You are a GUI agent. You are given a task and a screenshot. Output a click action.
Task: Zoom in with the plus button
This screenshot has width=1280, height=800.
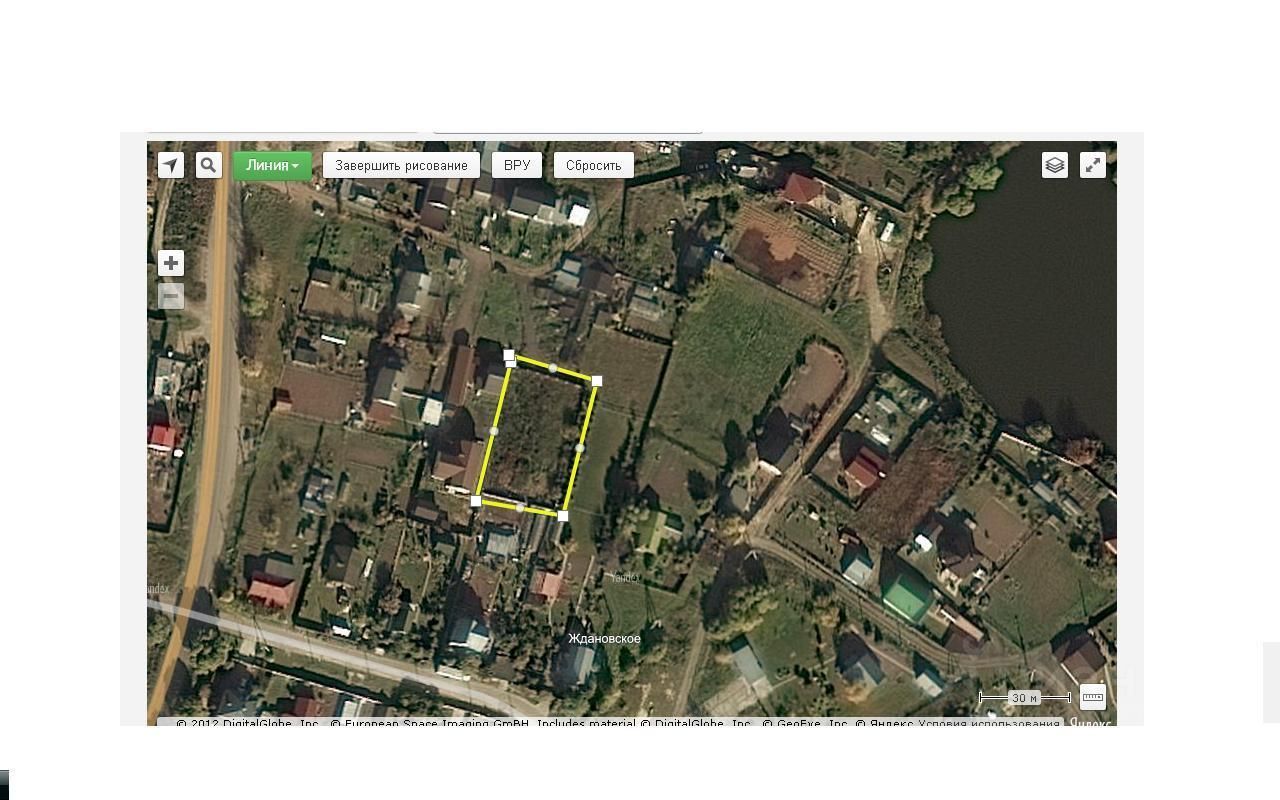pos(171,263)
